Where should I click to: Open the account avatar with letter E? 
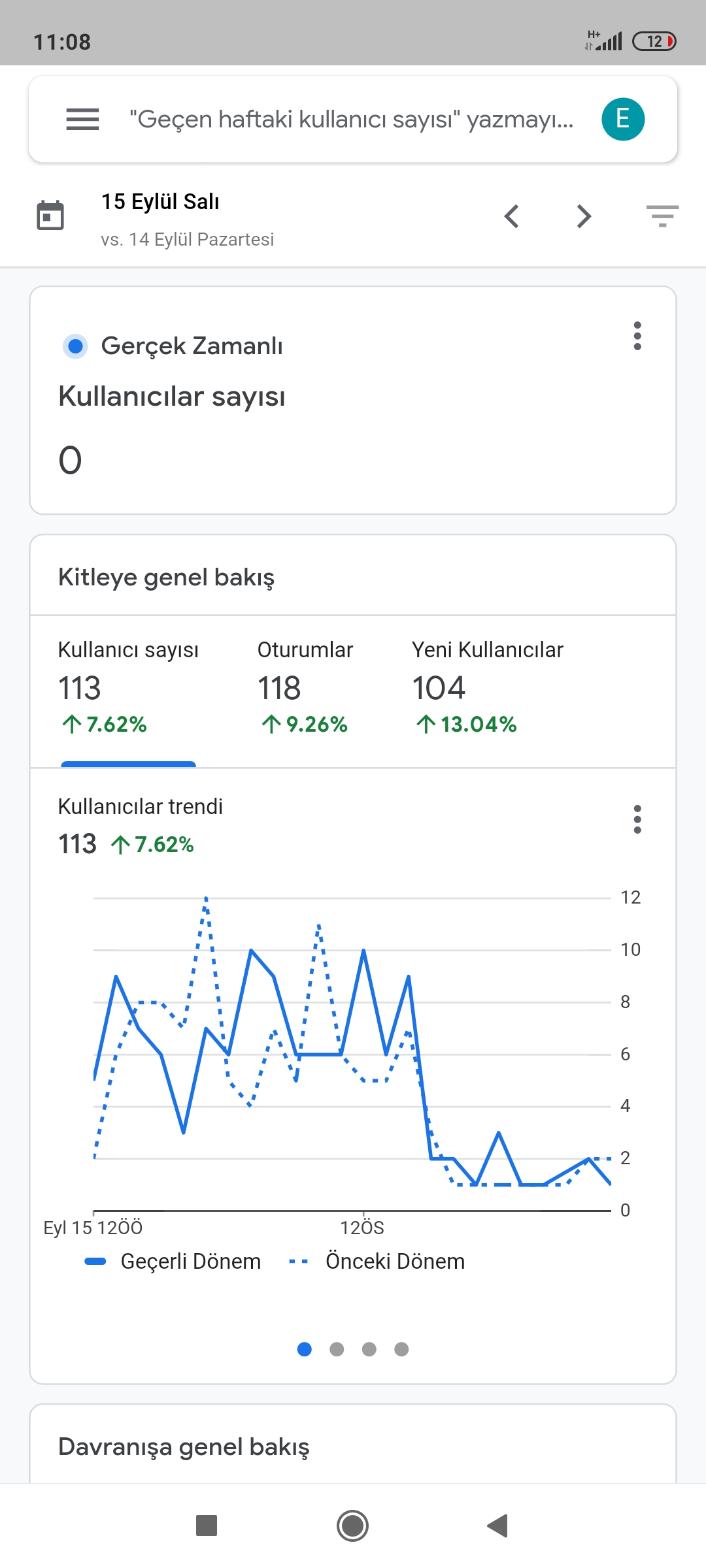coord(623,119)
